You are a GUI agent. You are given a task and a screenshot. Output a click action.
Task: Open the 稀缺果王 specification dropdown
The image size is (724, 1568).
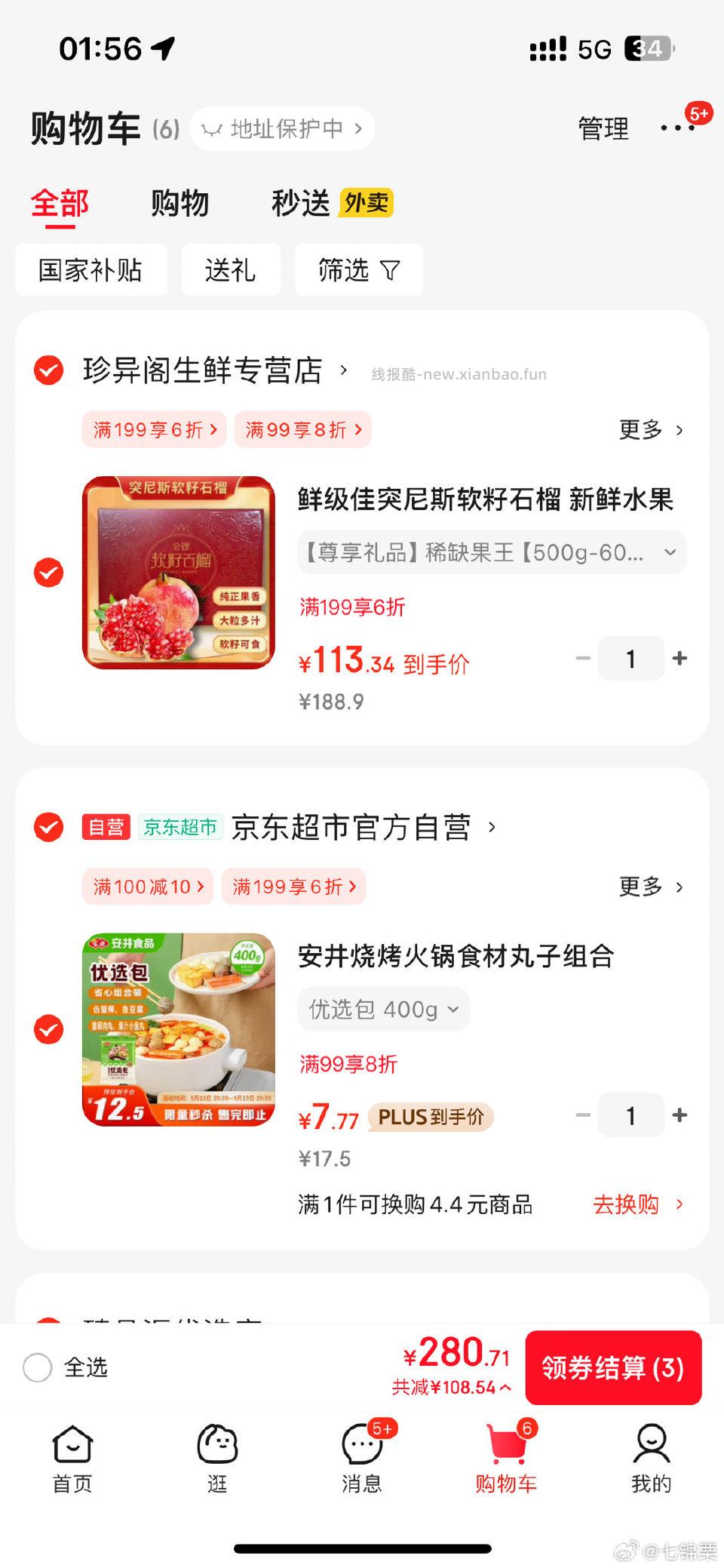(490, 552)
